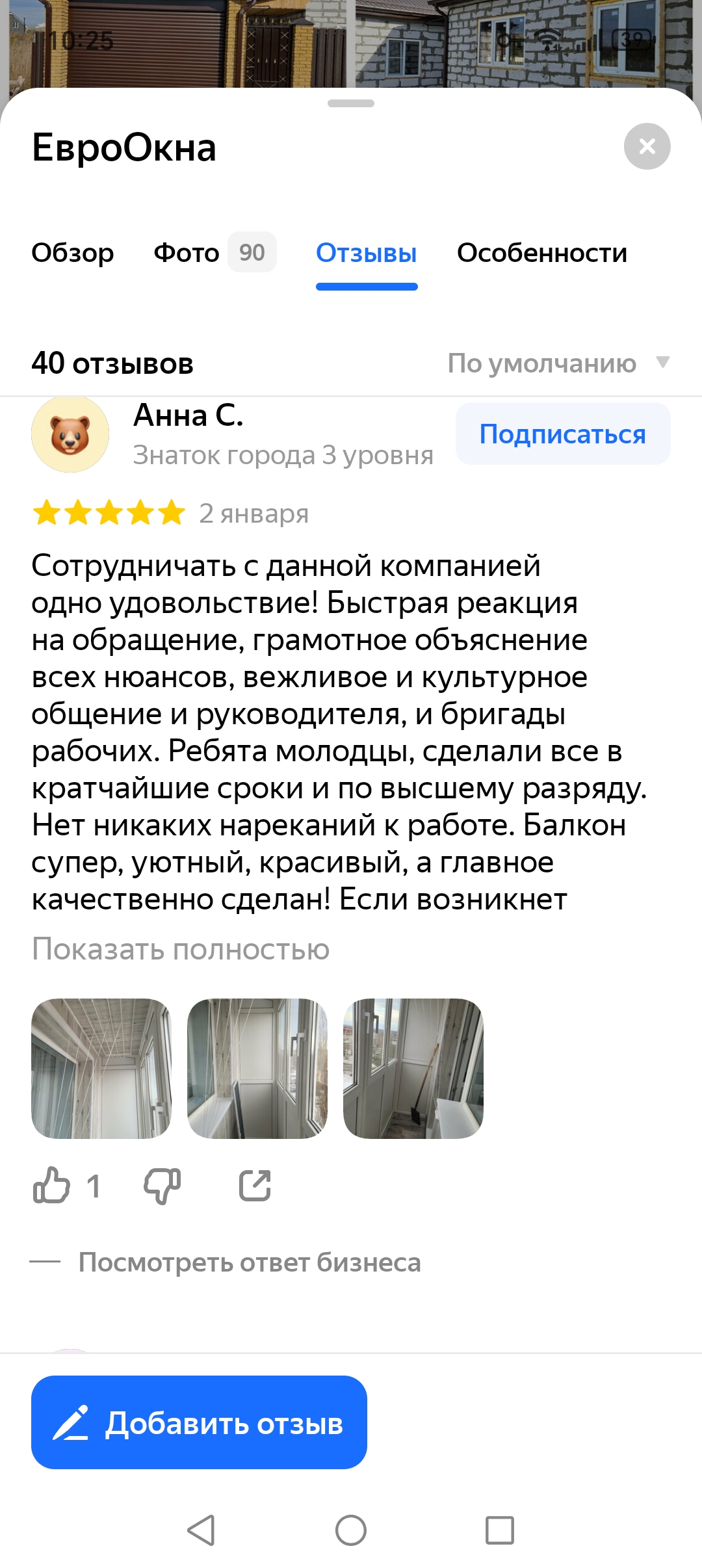
Task: Like Анна С.'s review
Action: 52,1186
